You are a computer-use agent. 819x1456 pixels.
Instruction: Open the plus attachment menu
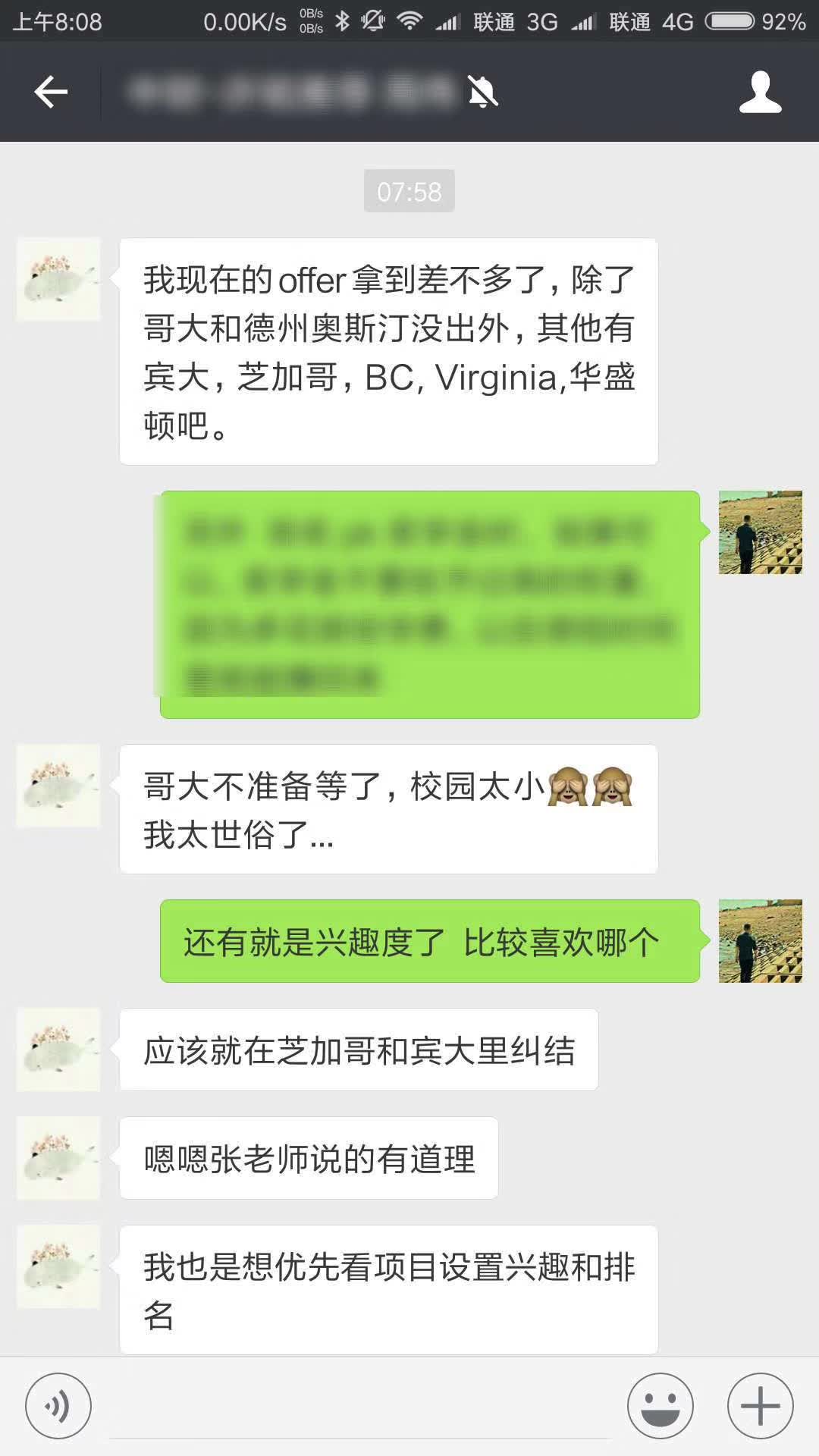tap(760, 1405)
